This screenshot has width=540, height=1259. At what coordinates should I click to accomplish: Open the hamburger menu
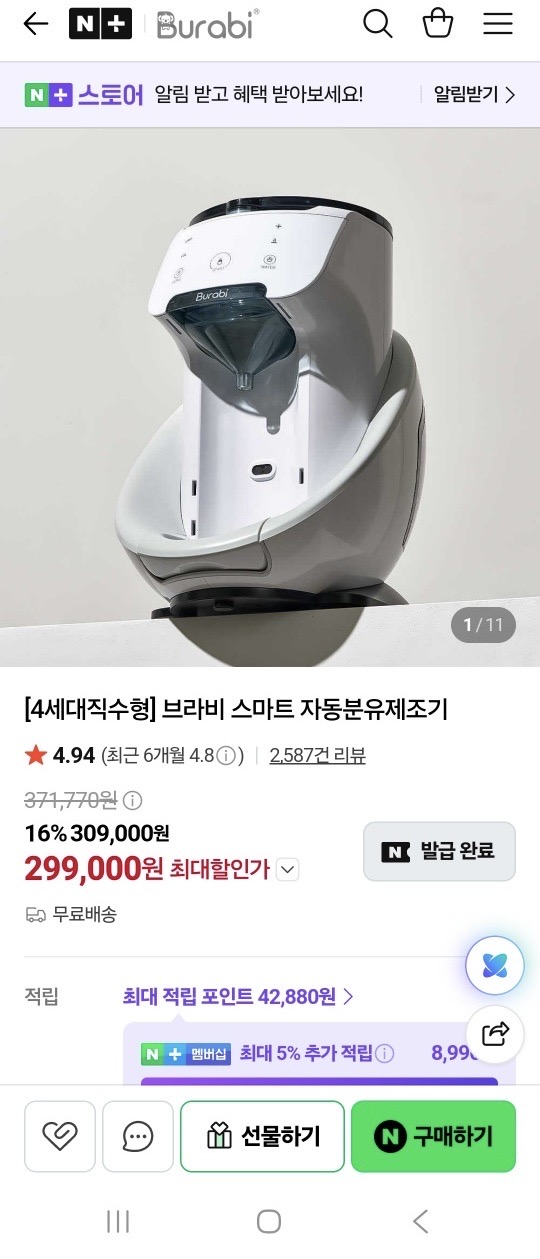coord(498,24)
